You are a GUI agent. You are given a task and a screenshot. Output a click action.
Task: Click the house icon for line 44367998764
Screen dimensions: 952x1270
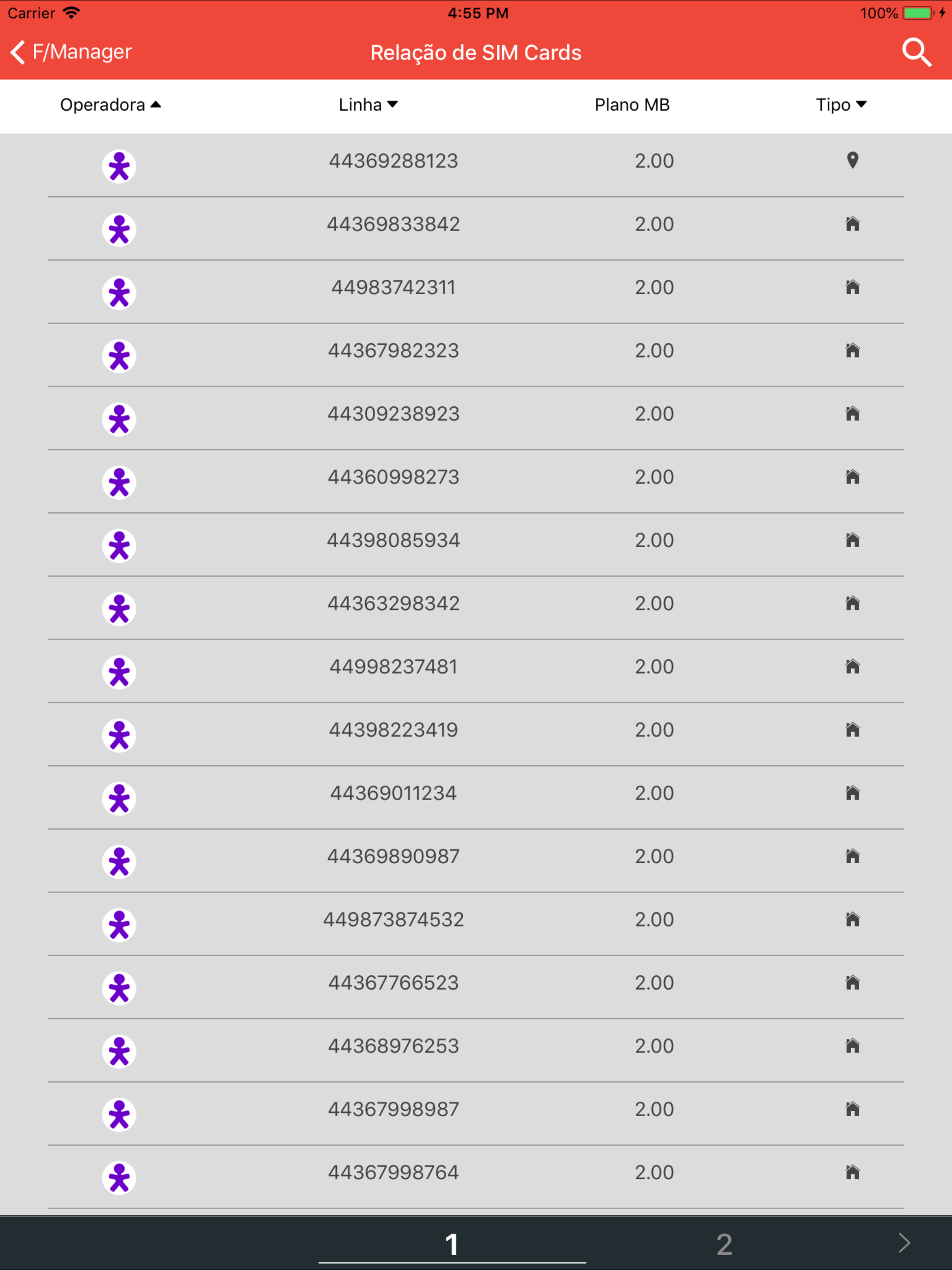click(852, 1172)
